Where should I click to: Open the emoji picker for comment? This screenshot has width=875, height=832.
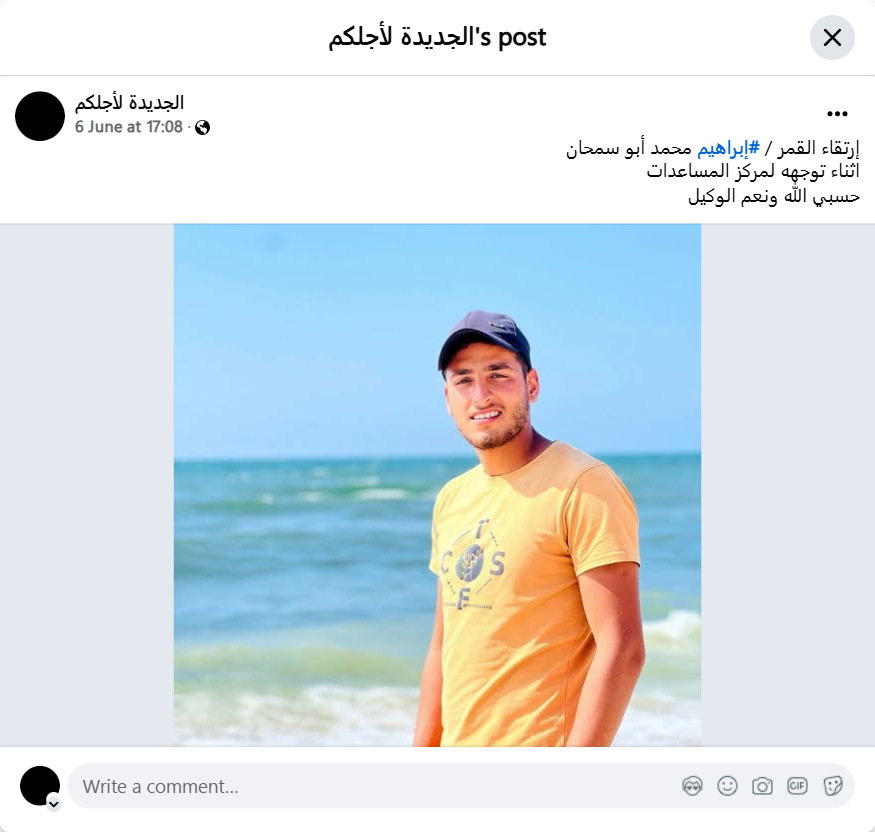pyautogui.click(x=727, y=786)
